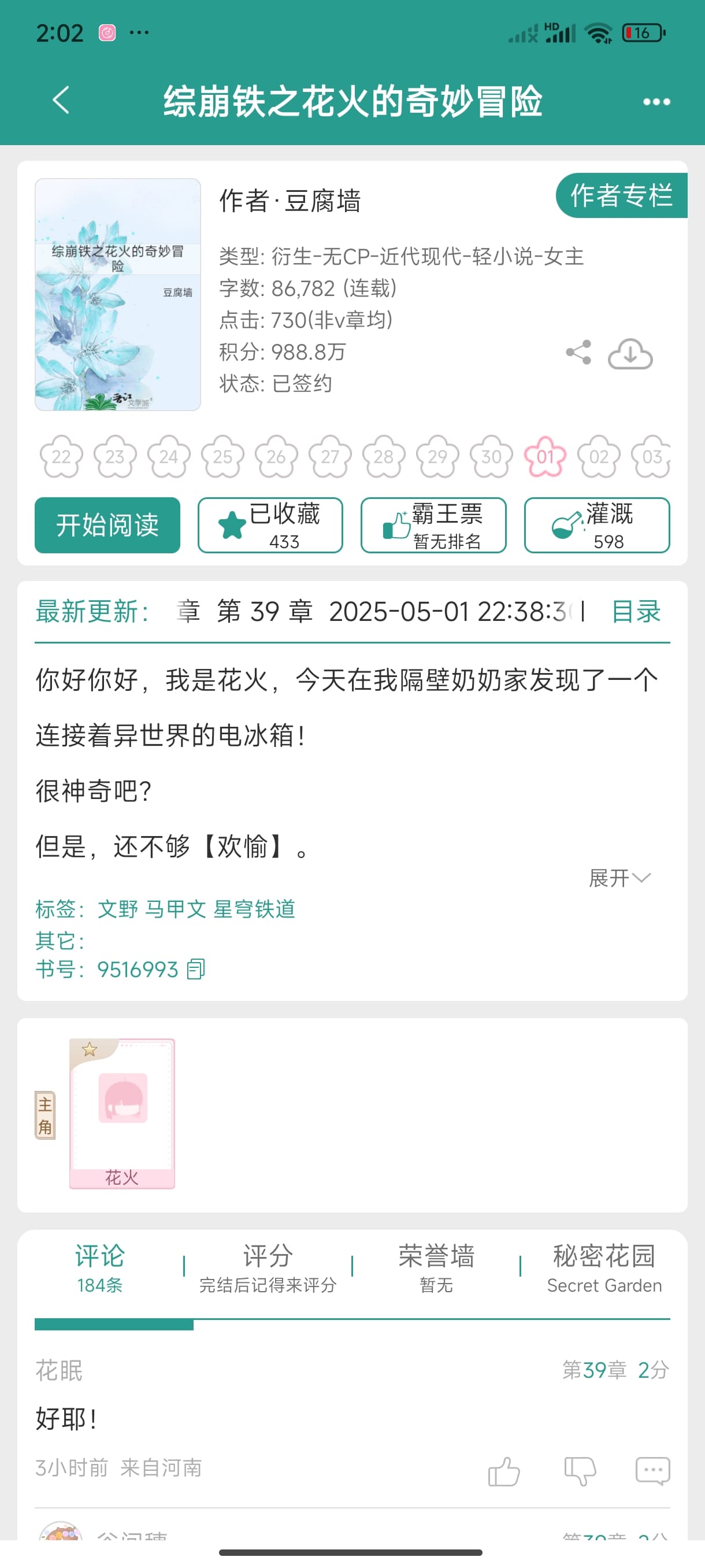Download the novel for offline reading
Viewport: 705px width, 1568px height.
tap(630, 354)
